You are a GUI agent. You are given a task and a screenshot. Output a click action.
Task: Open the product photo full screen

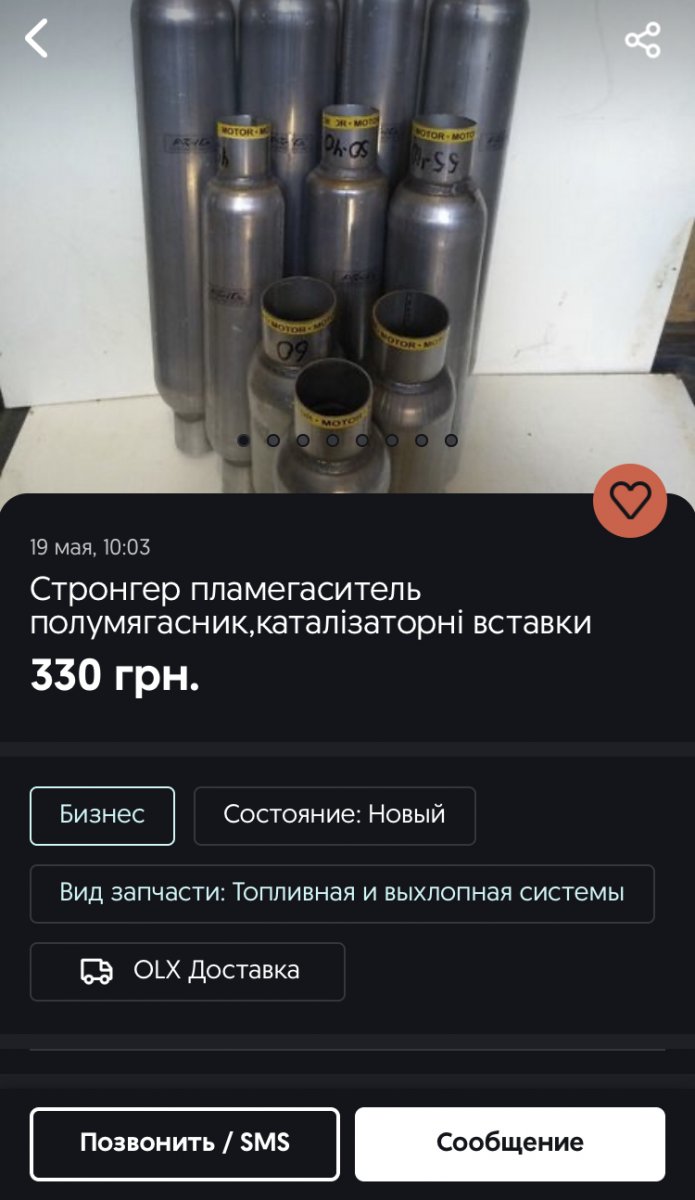point(347,250)
